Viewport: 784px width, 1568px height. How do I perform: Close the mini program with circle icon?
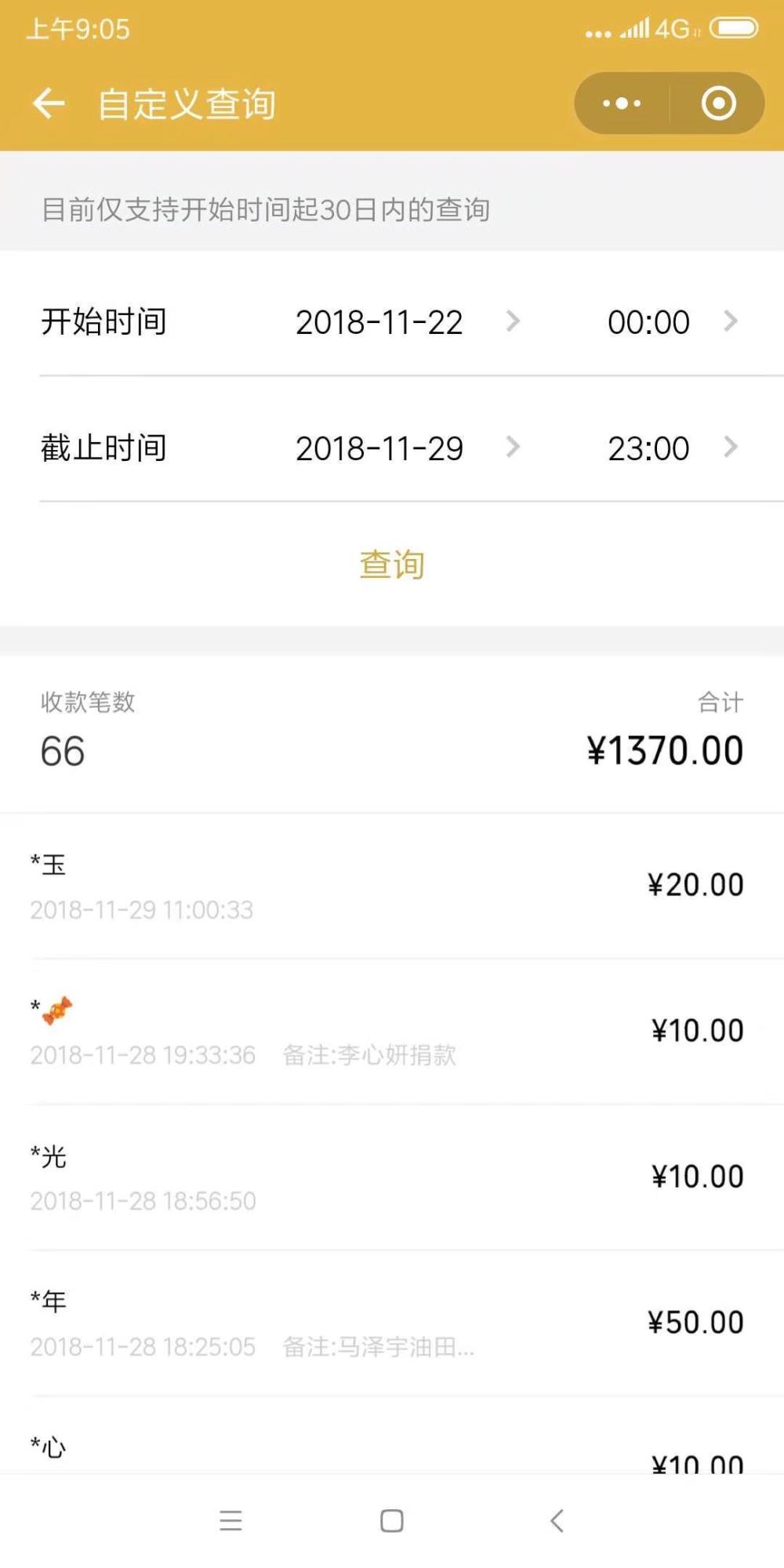718,103
